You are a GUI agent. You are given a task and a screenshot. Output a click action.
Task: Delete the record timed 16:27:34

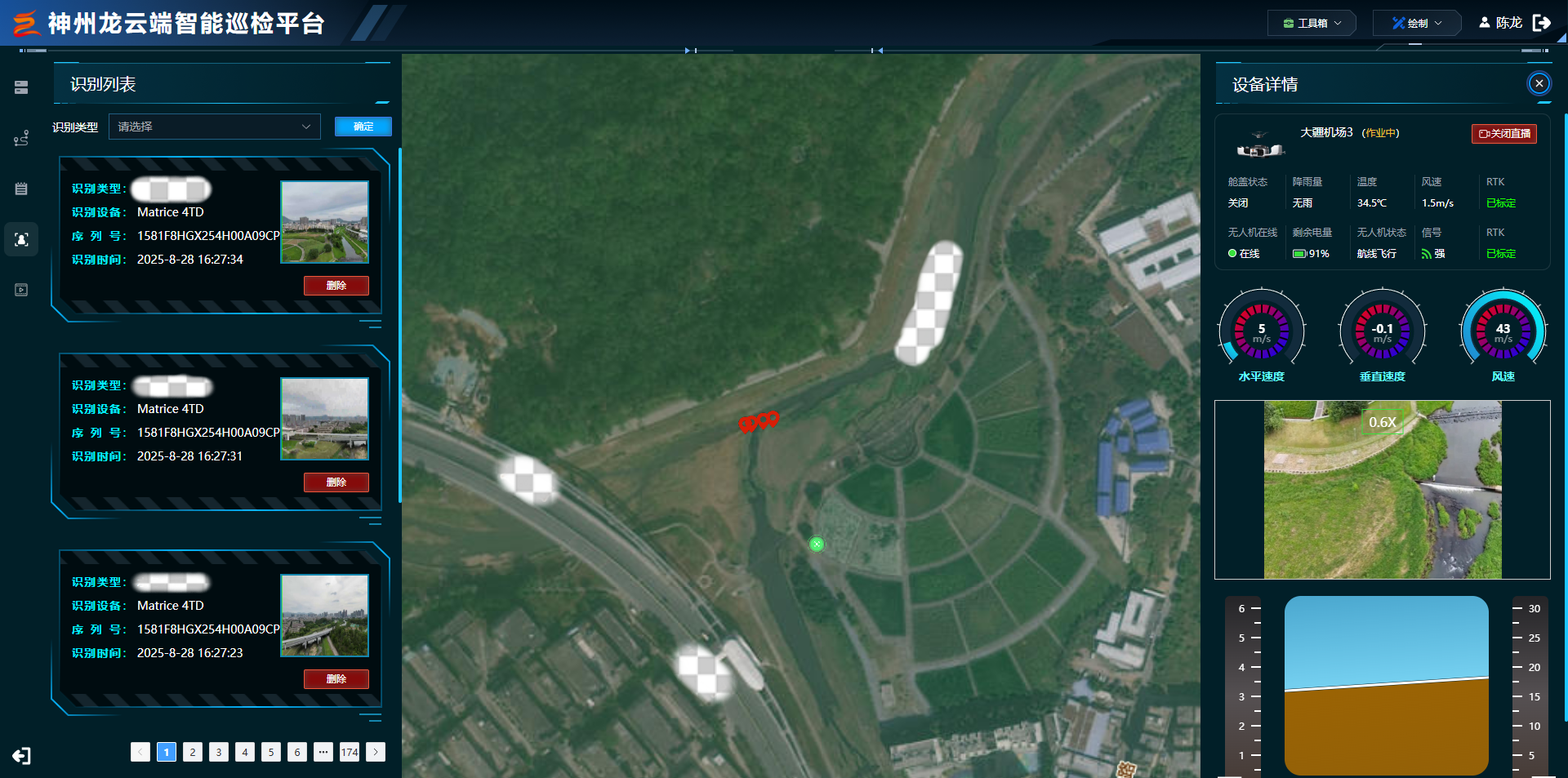(x=336, y=286)
